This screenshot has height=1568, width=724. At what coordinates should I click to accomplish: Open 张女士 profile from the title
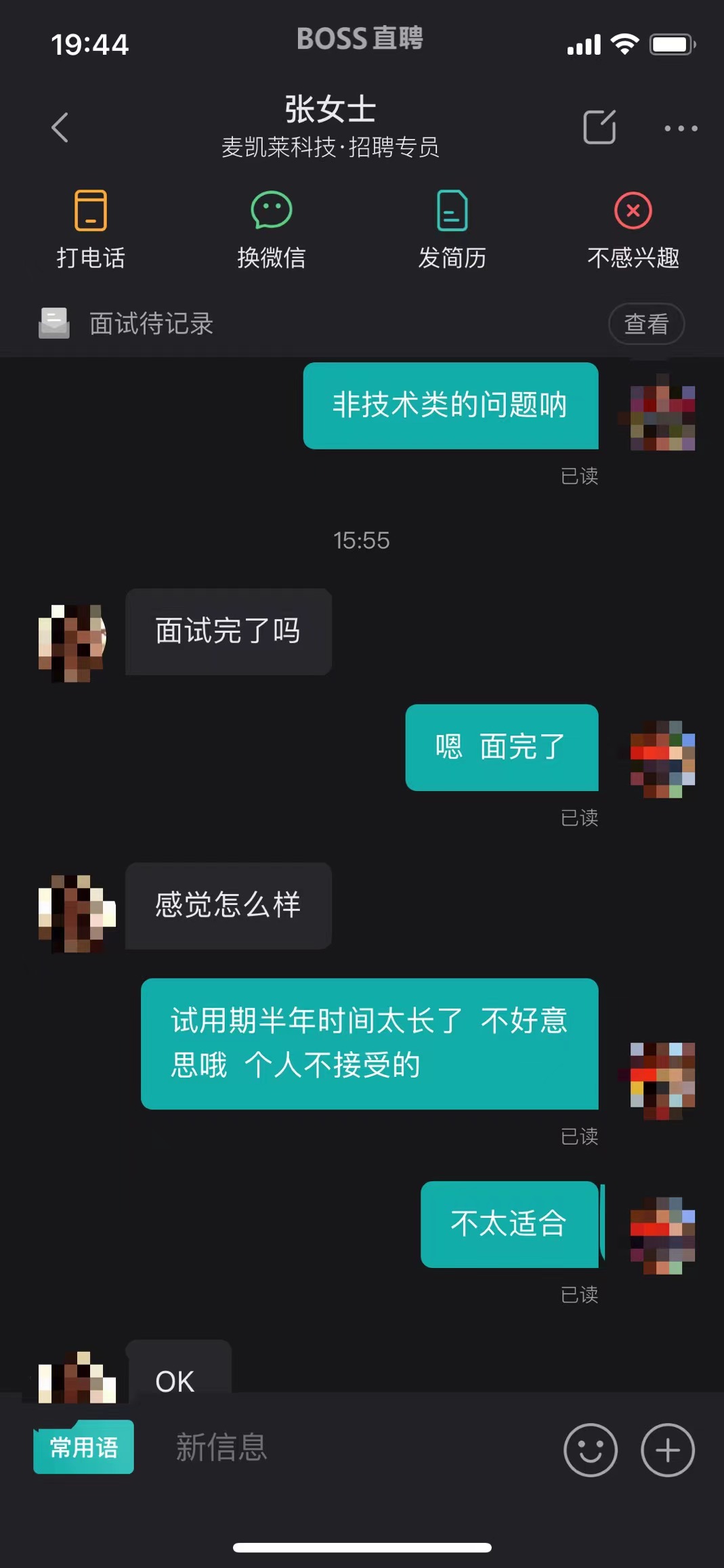click(330, 110)
